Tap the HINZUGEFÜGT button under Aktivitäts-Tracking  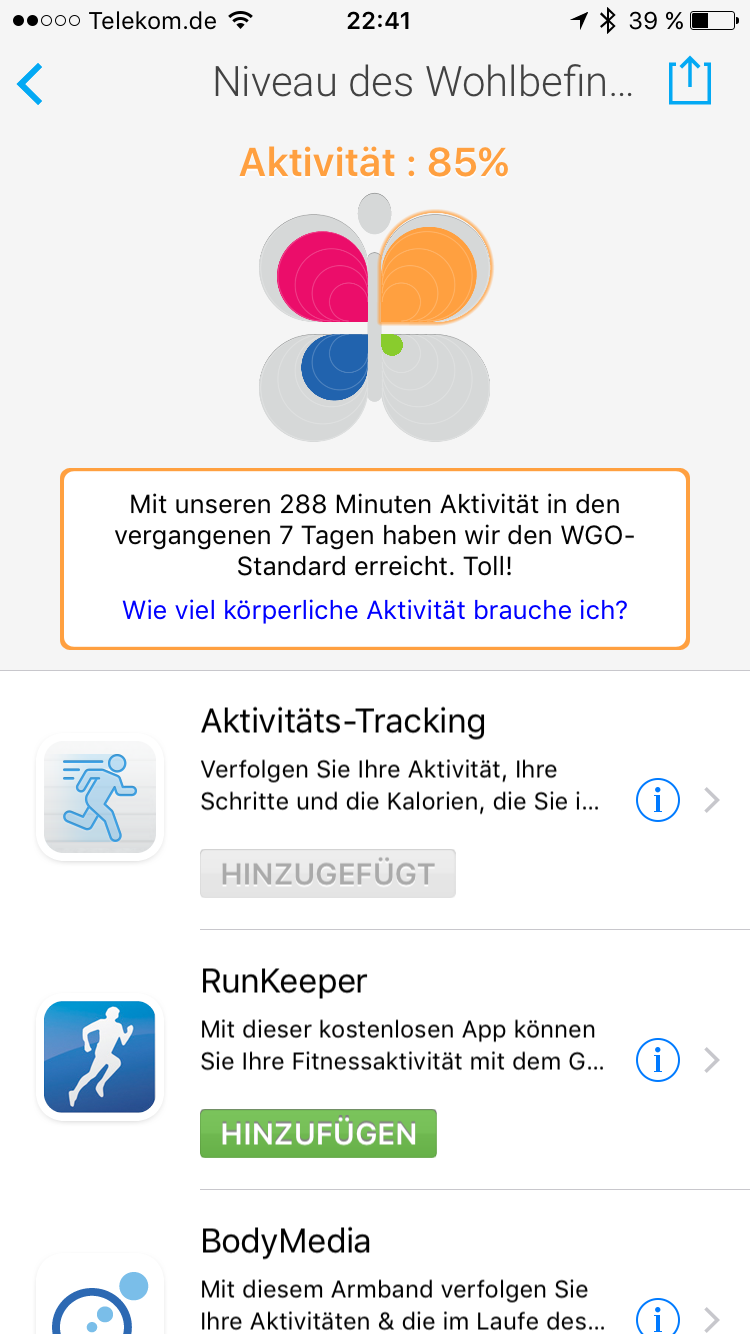328,874
